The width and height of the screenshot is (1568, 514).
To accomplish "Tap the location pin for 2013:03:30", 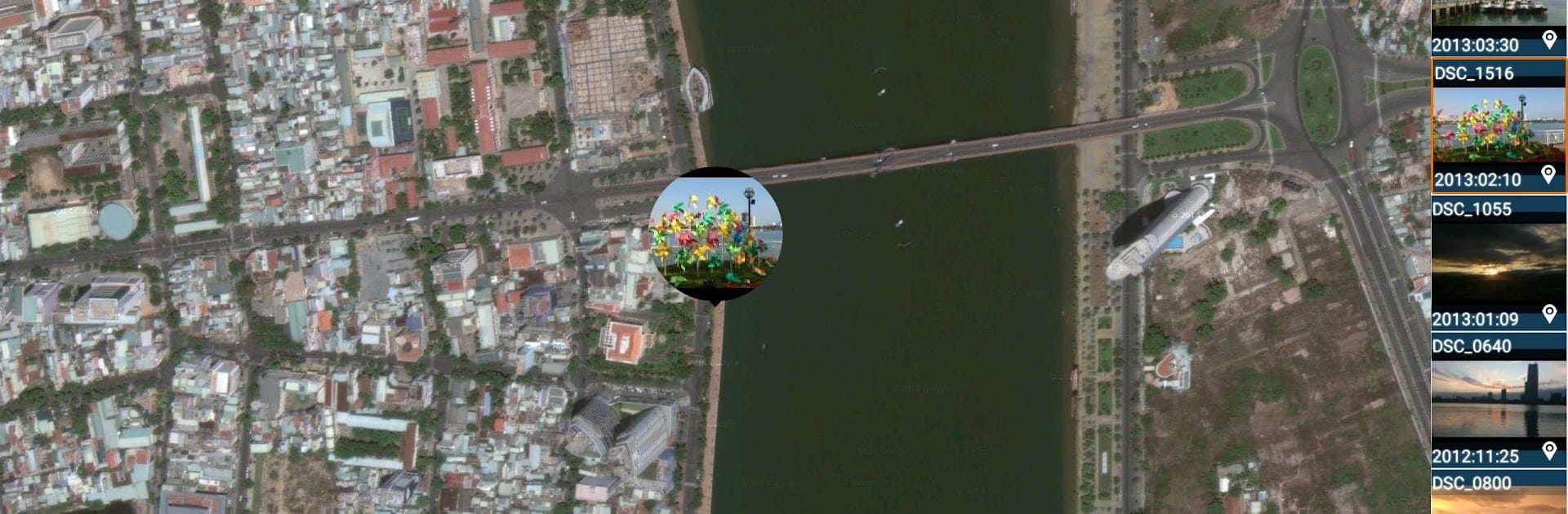I will 1548,39.
